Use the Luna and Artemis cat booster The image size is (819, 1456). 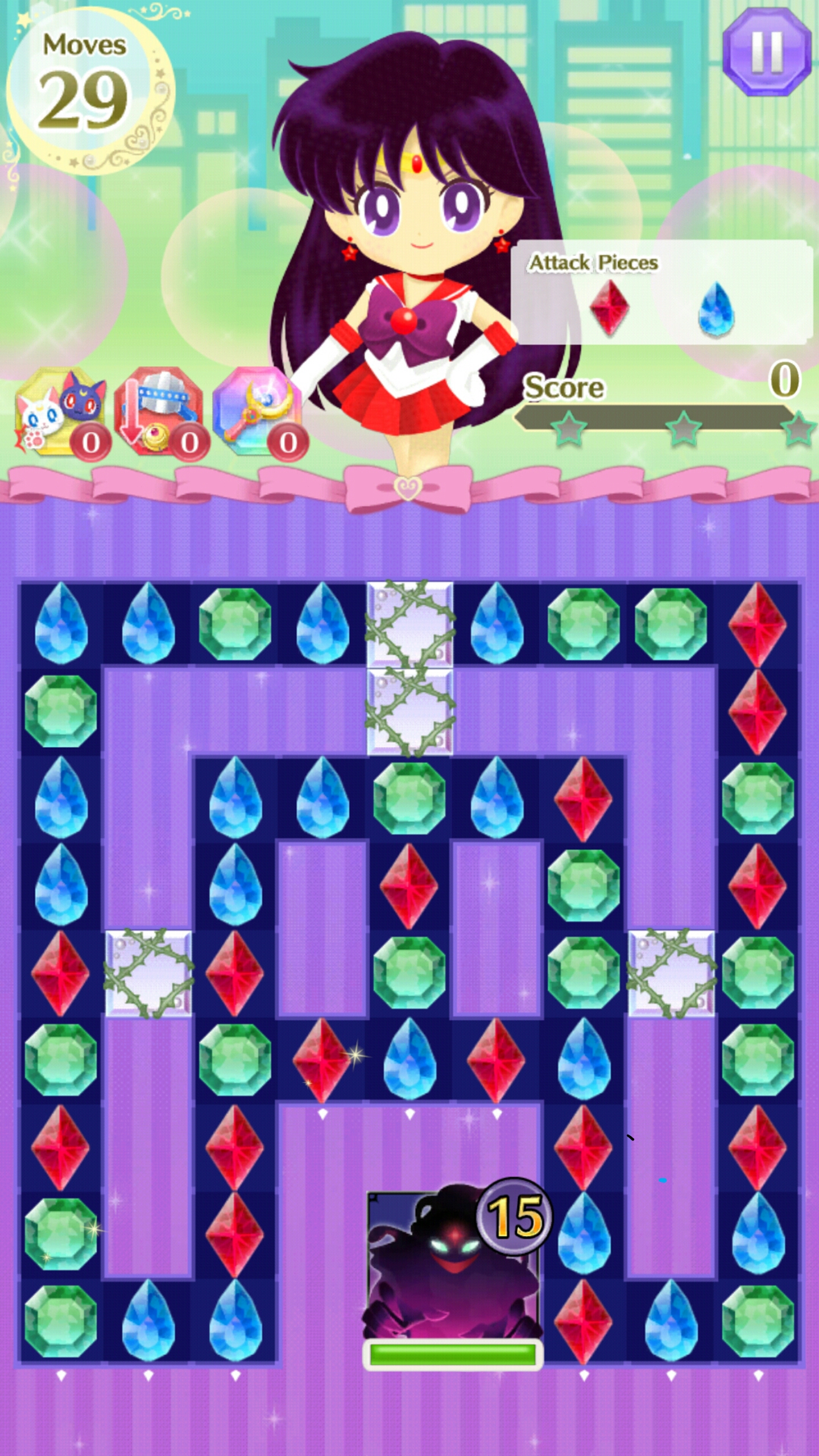coord(59,411)
